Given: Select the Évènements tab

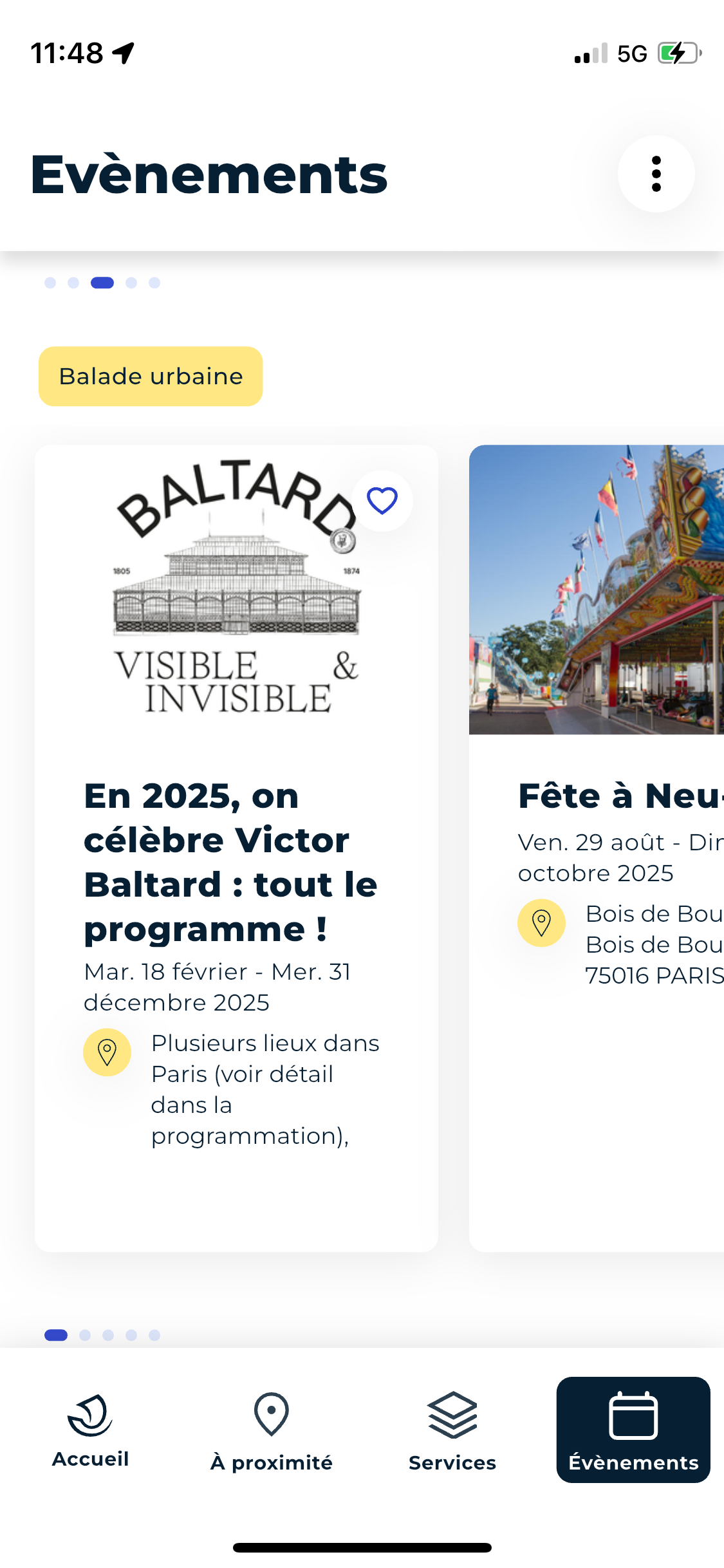Looking at the screenshot, I should point(633,1430).
